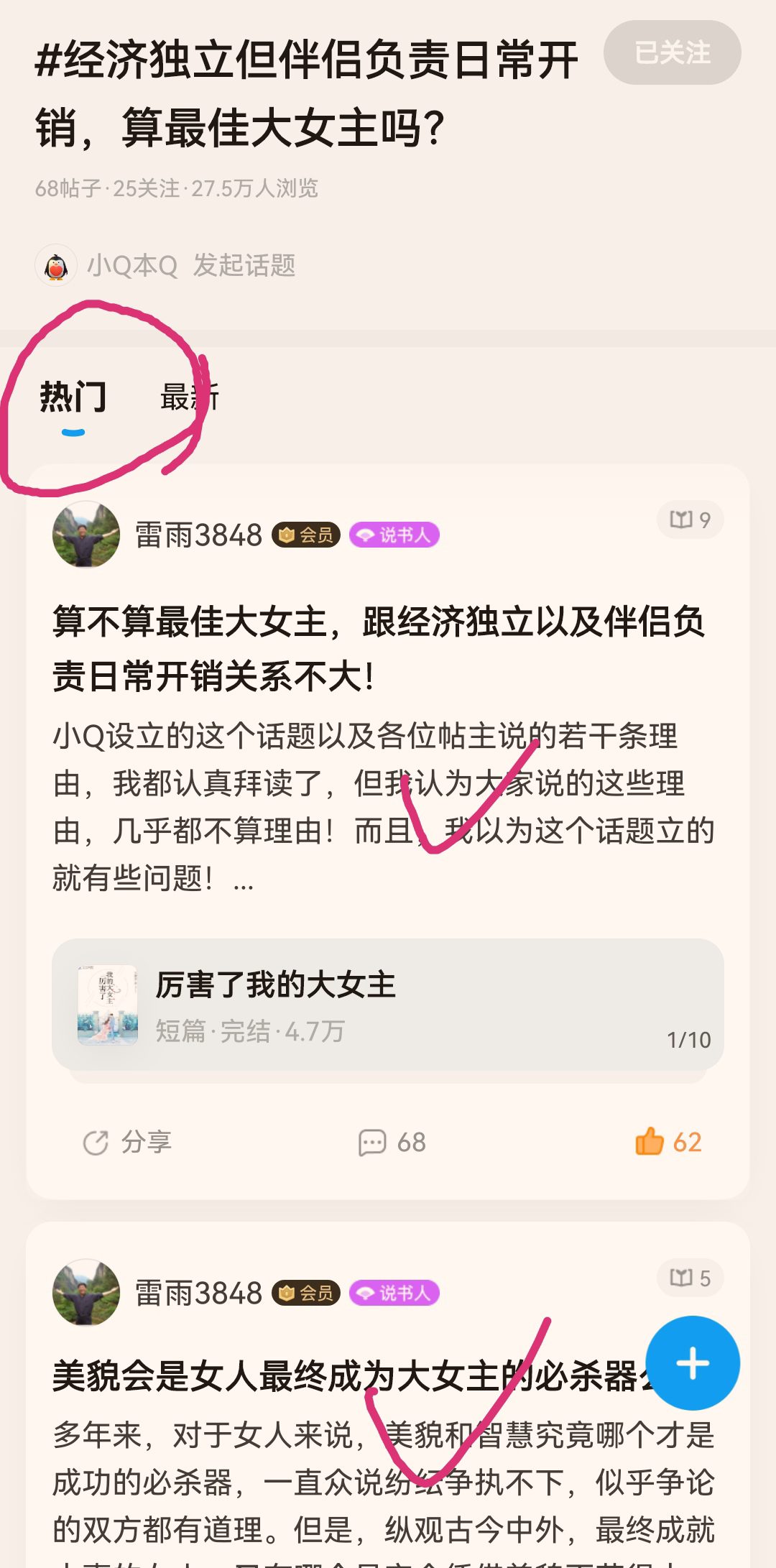Open the 68 comments on the first post
This screenshot has height=1568, width=776.
point(392,1142)
